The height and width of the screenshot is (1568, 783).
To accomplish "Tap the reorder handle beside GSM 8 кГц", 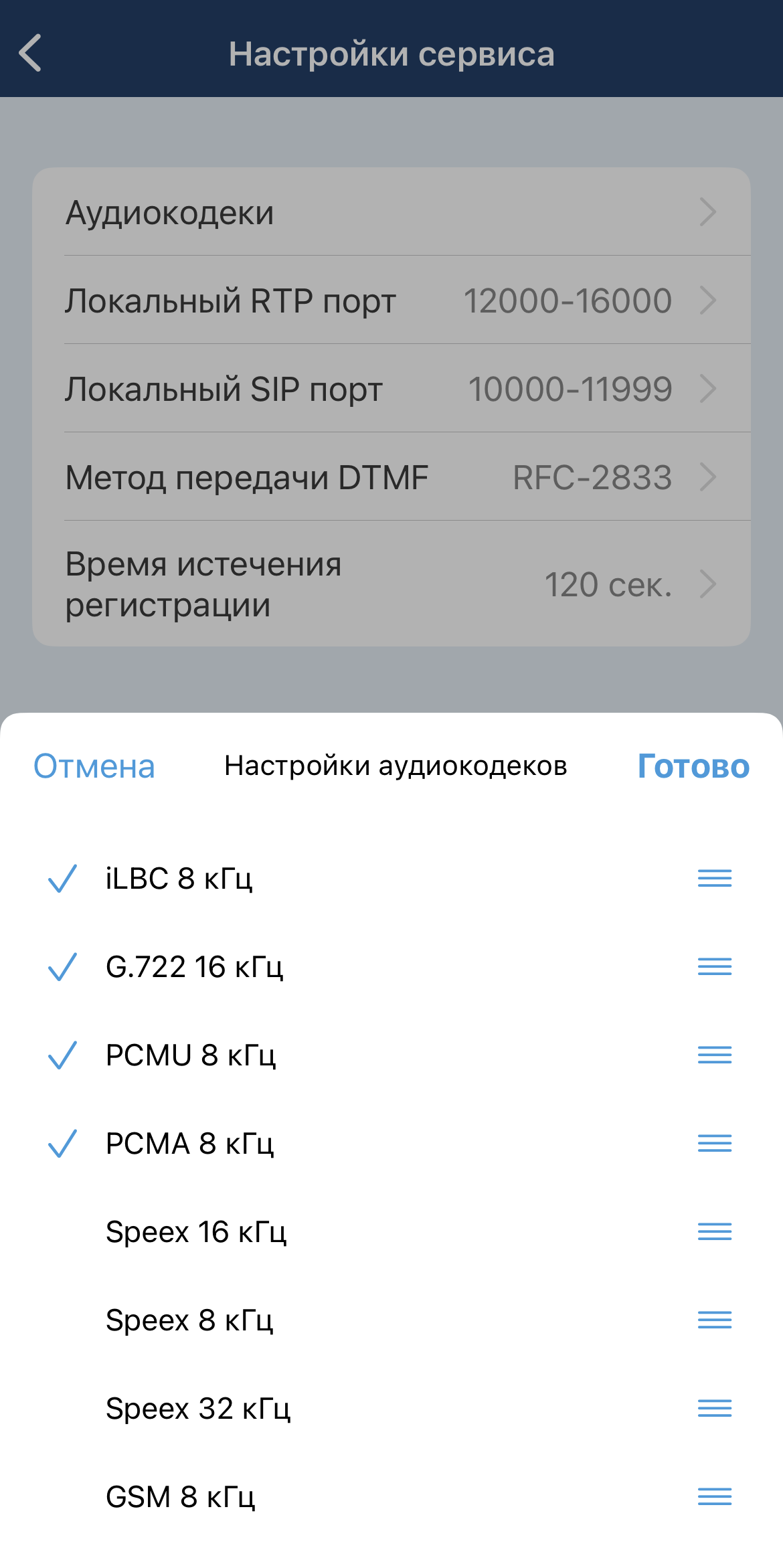I will [715, 1496].
